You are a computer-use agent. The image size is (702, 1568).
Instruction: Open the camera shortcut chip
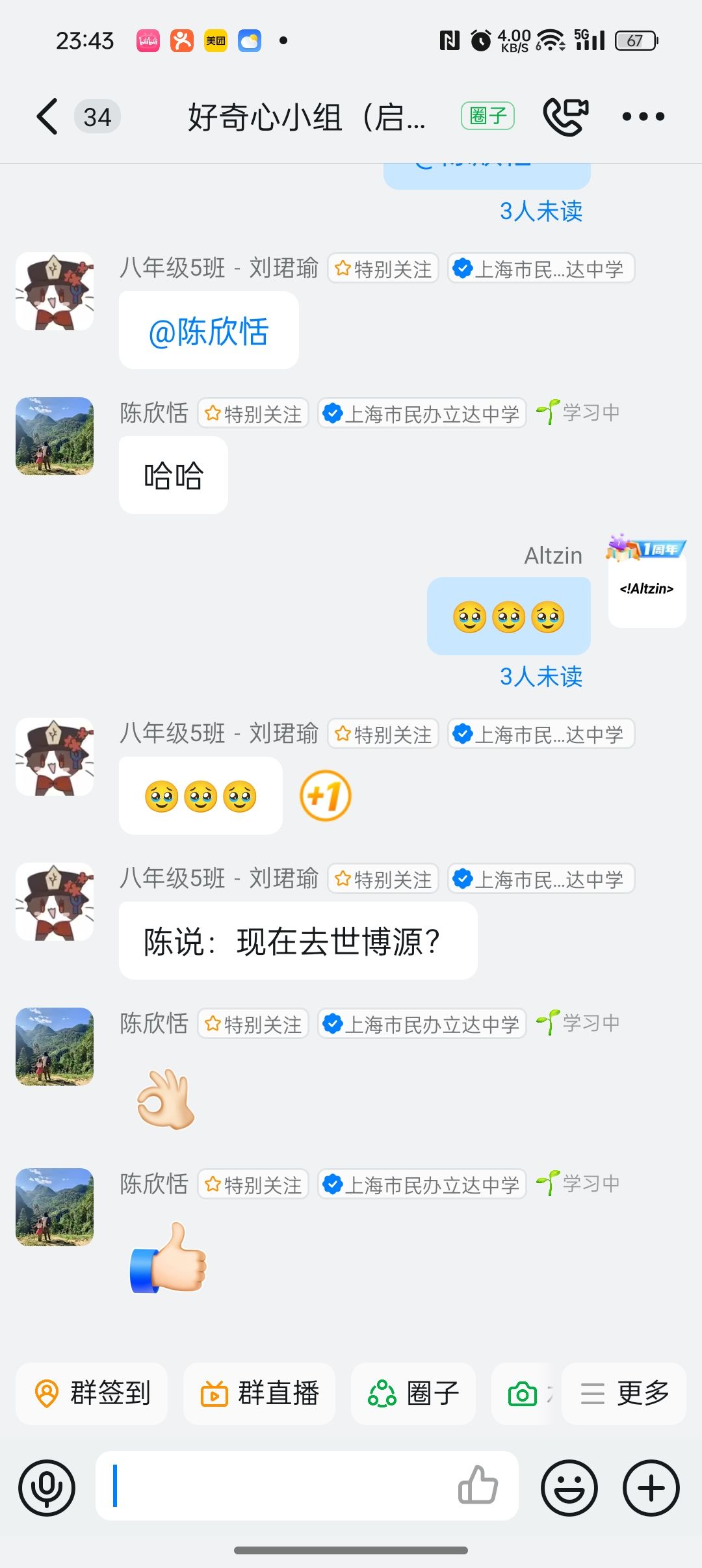[x=524, y=1393]
